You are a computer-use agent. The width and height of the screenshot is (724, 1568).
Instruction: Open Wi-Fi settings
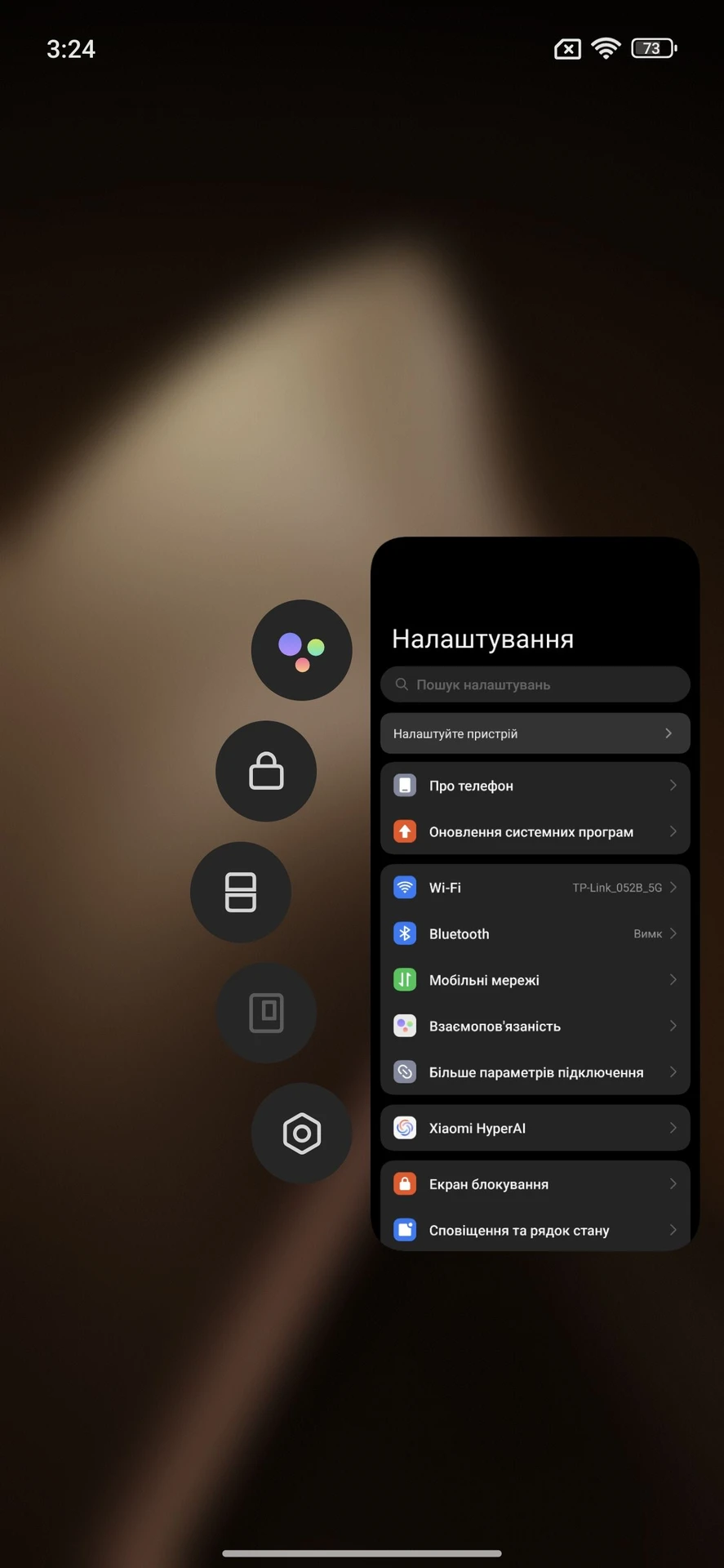pos(535,888)
